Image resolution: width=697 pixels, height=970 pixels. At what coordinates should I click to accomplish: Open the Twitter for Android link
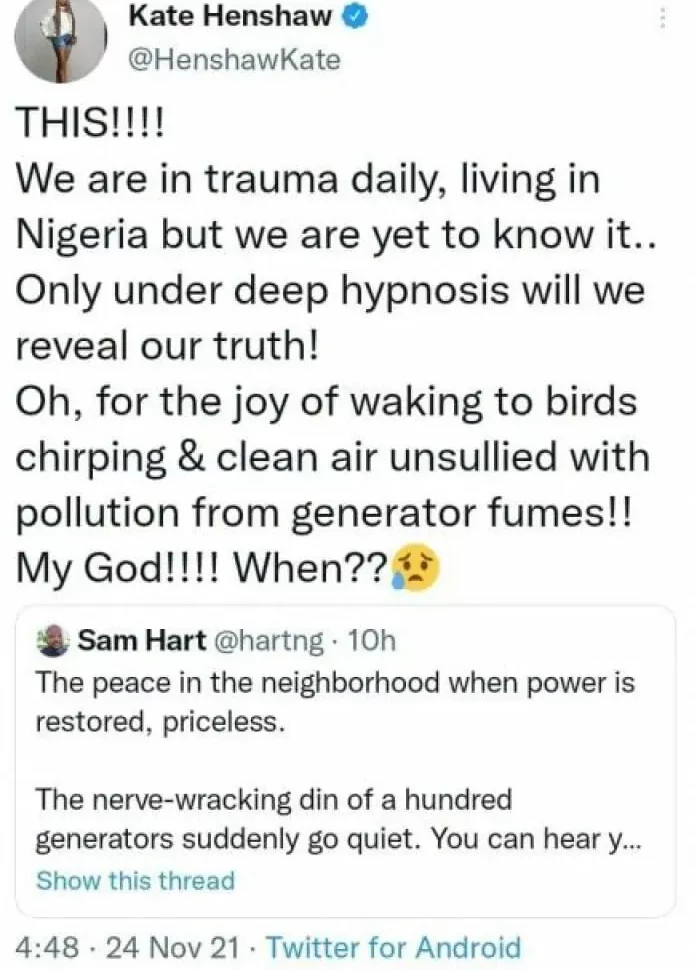point(394,947)
